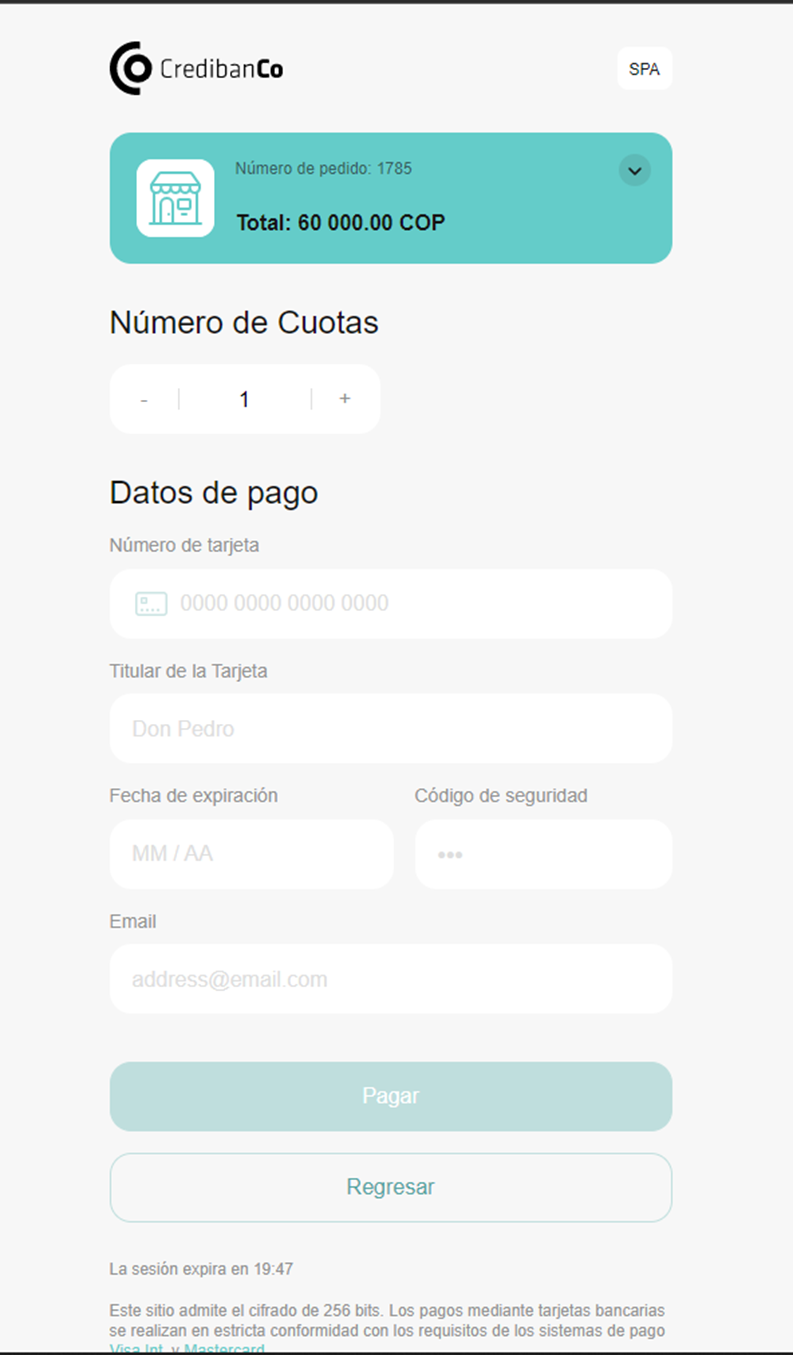Screen dimensions: 793x1355
Task: Enter the Código de seguridad field
Action: pos(544,854)
